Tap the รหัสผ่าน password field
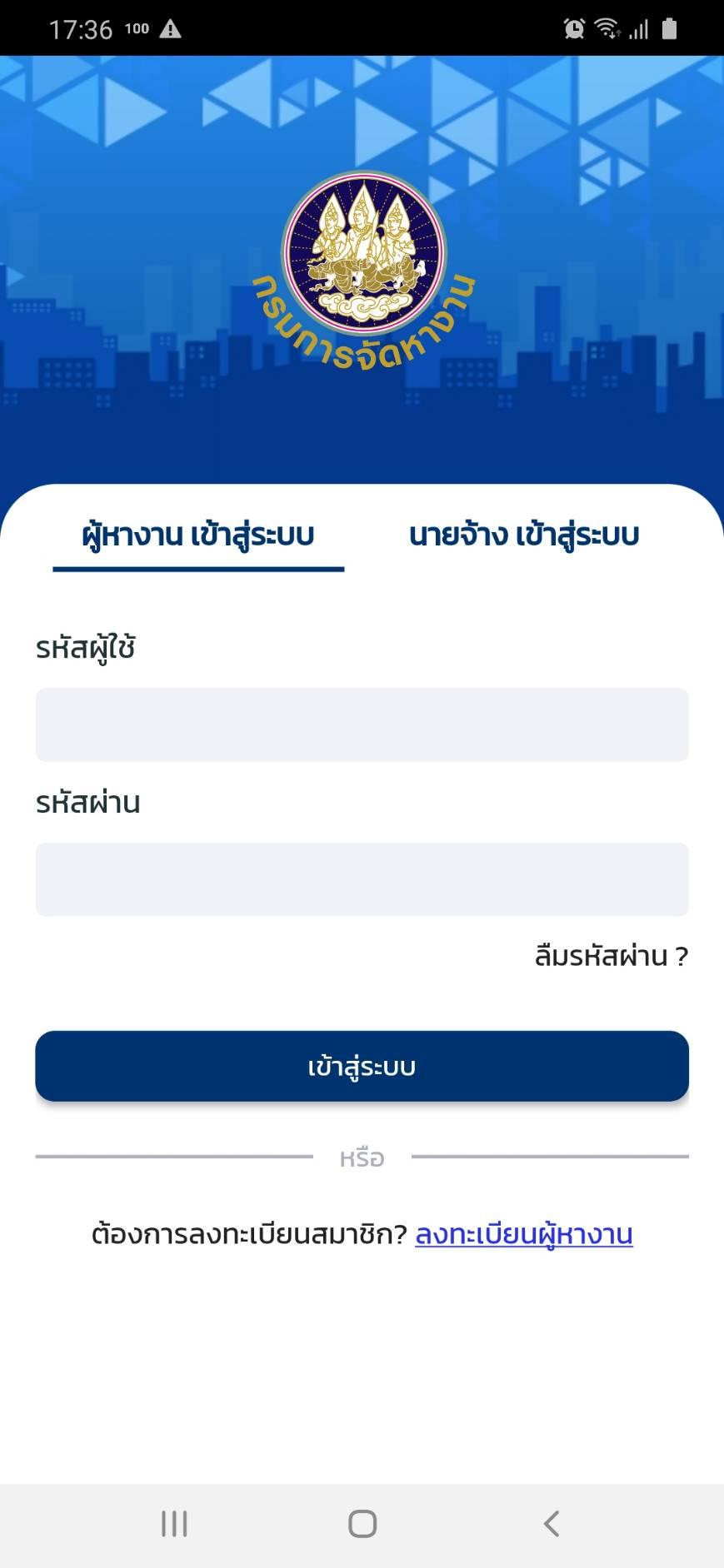The image size is (724, 1568). (x=362, y=879)
